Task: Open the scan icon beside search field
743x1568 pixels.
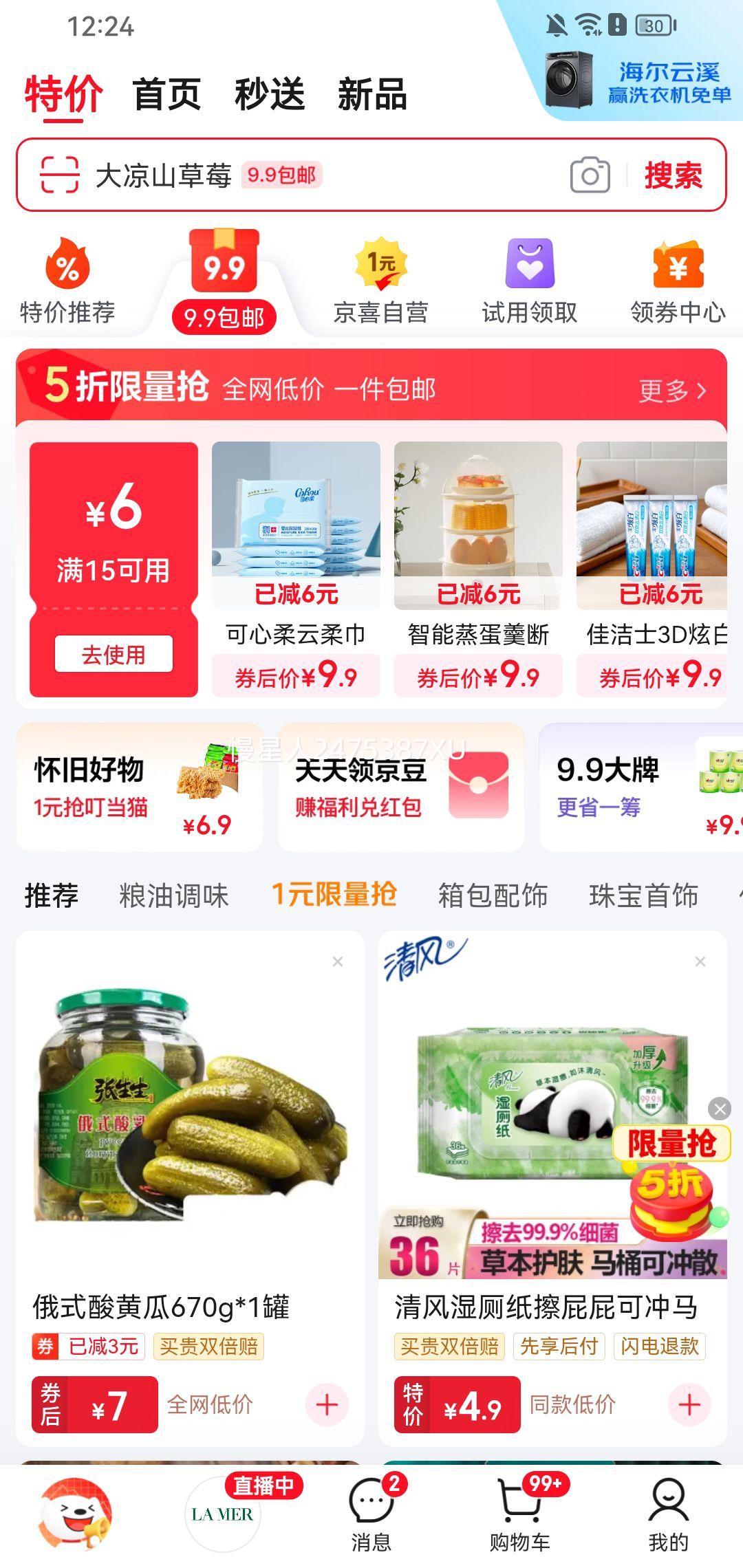Action: pos(58,175)
